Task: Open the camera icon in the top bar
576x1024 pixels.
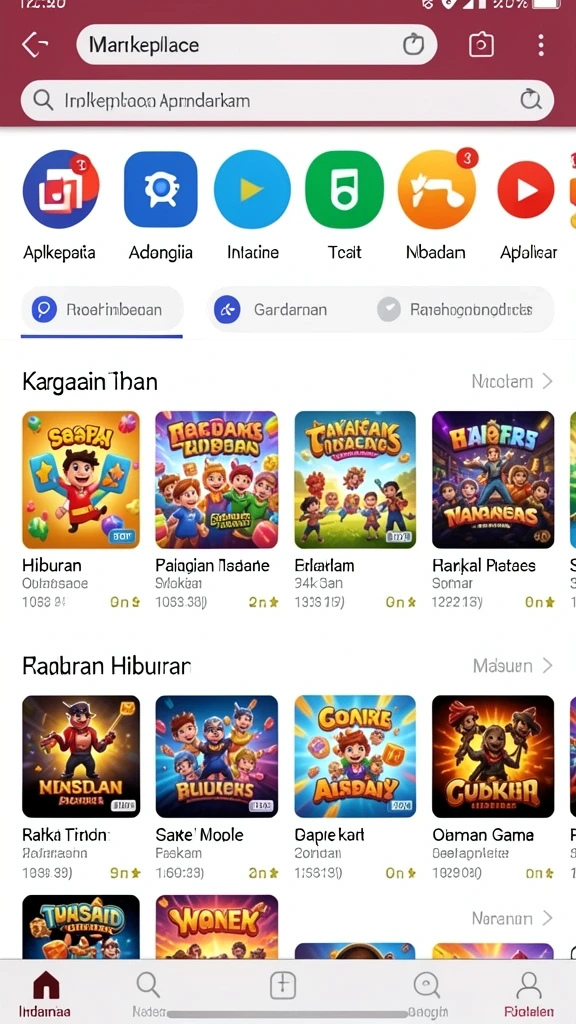Action: pyautogui.click(x=481, y=44)
